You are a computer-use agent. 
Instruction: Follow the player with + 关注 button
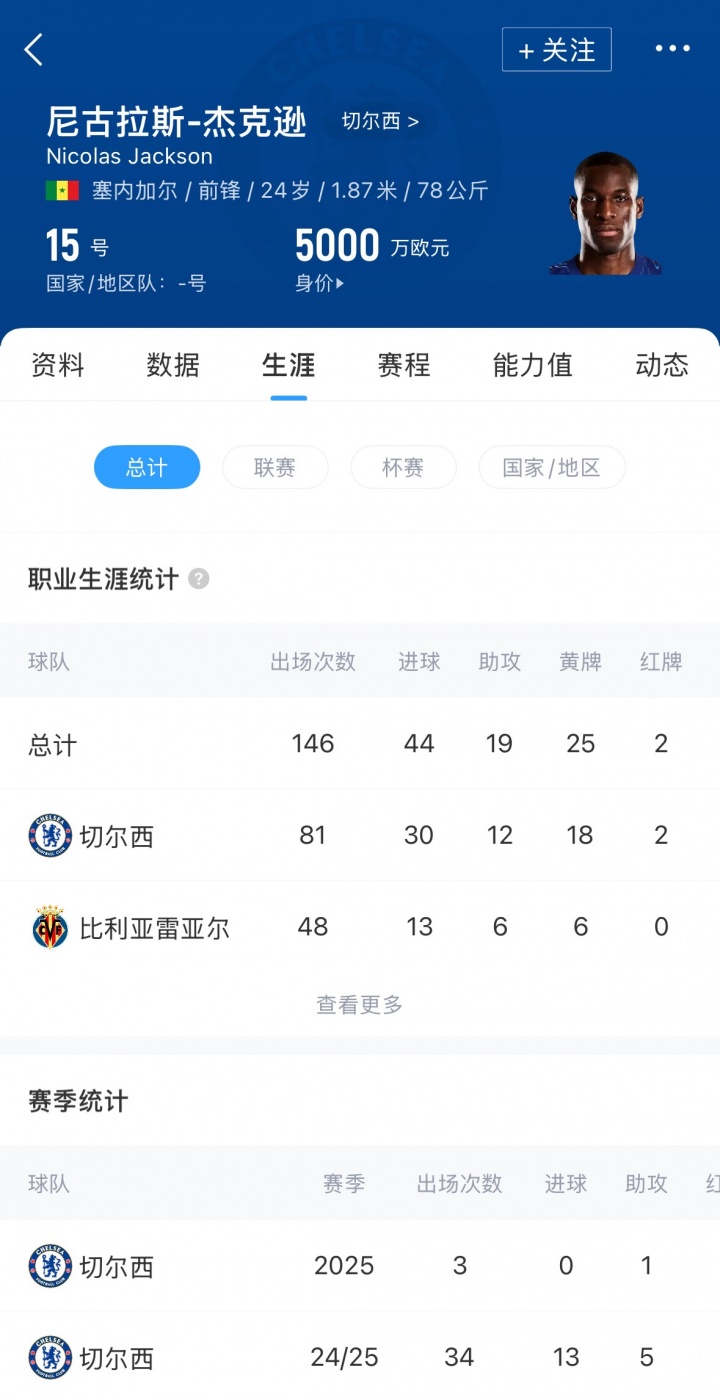coord(556,50)
